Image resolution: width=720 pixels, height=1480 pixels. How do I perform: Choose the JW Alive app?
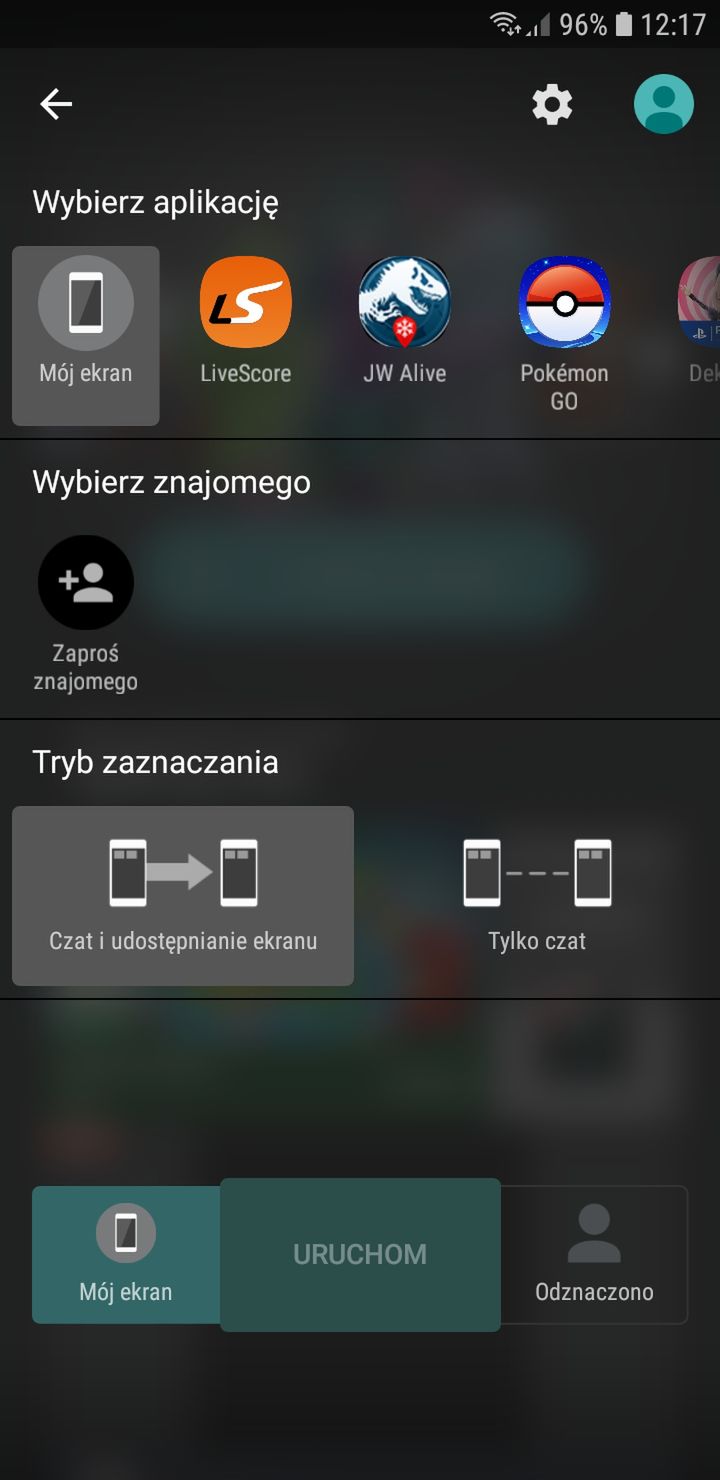(405, 321)
